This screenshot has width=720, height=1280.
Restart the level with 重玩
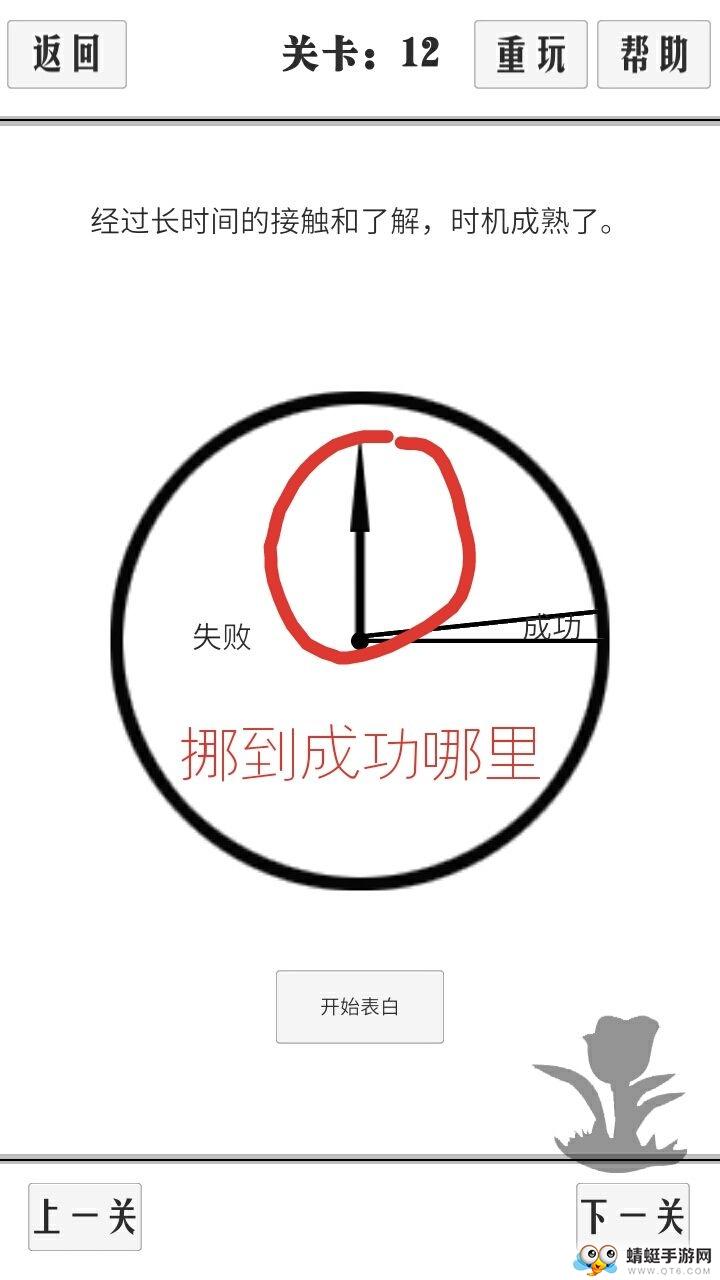[530, 54]
